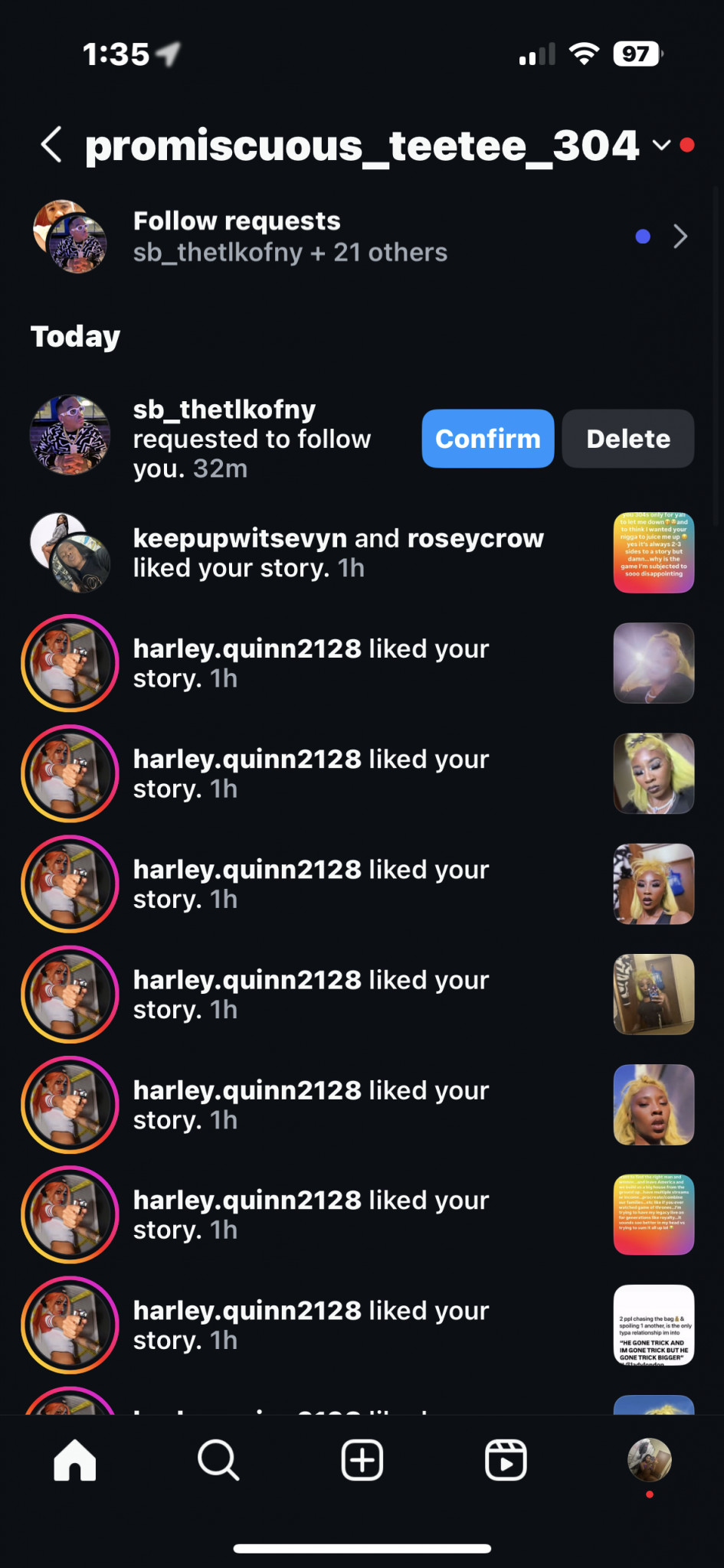Create a new post with the plus tab
Screen dimensions: 724x1568
tap(362, 1460)
